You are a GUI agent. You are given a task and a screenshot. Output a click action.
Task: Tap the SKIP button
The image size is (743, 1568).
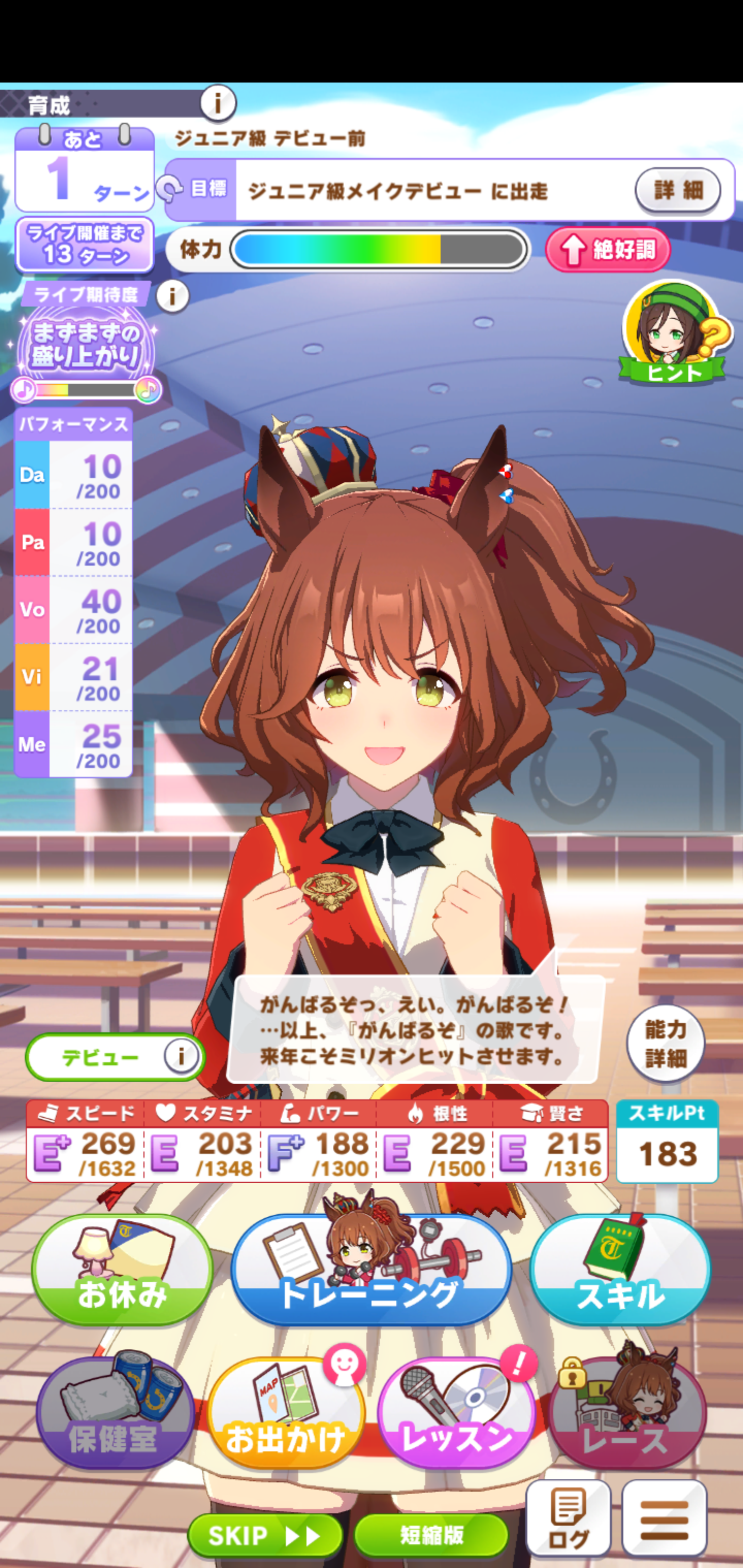[265, 1535]
